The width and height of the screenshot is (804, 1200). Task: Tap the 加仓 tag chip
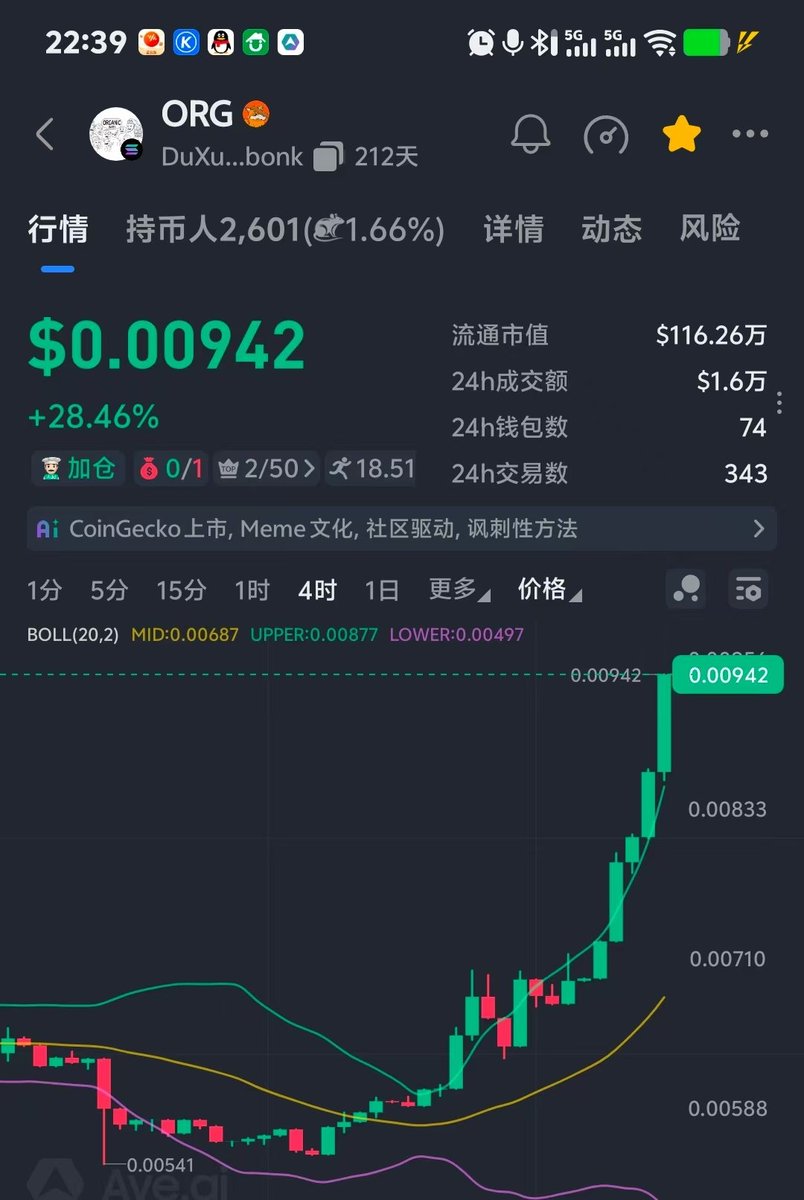click(79, 468)
